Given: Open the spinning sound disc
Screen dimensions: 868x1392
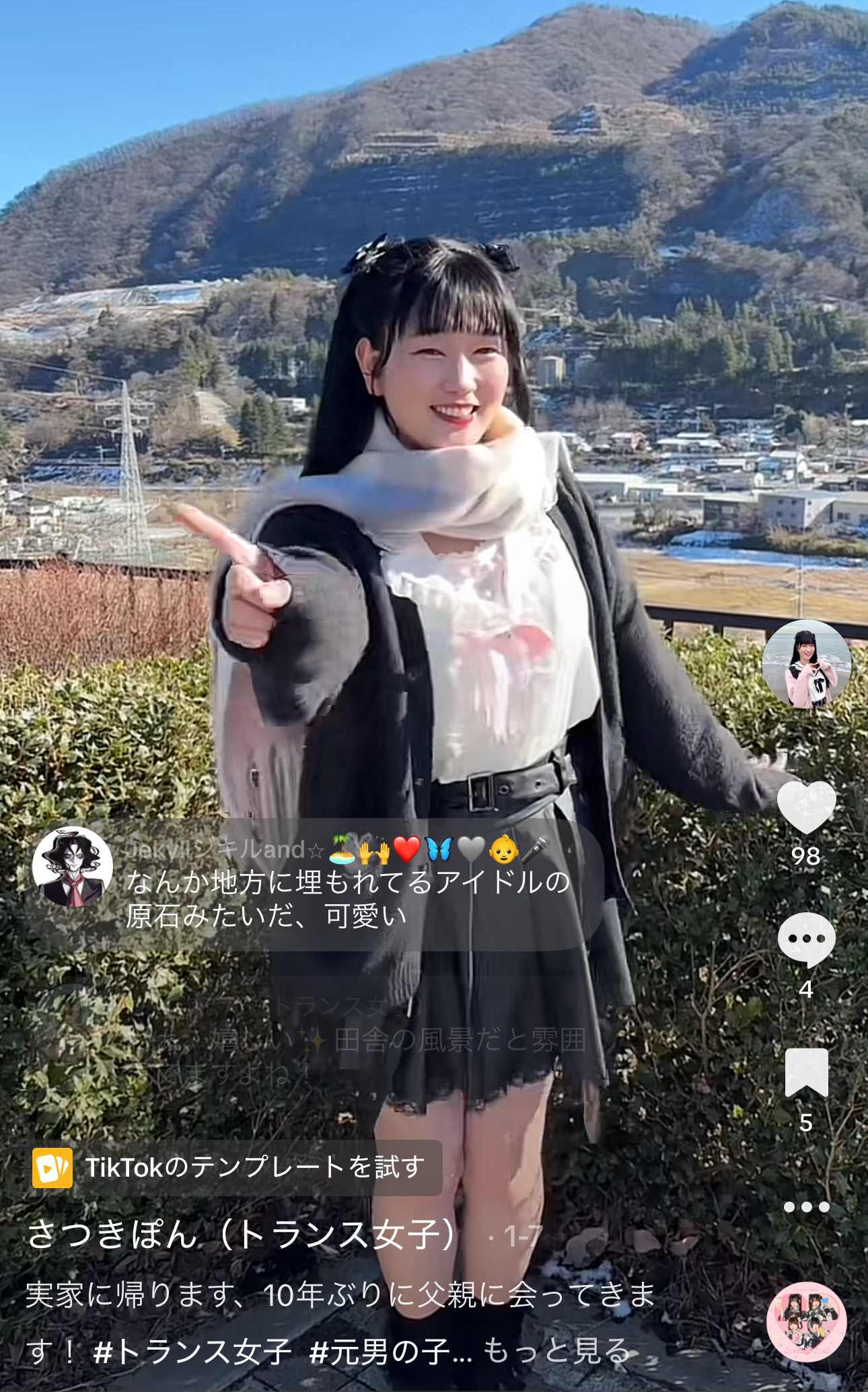Looking at the screenshot, I should (806, 1322).
